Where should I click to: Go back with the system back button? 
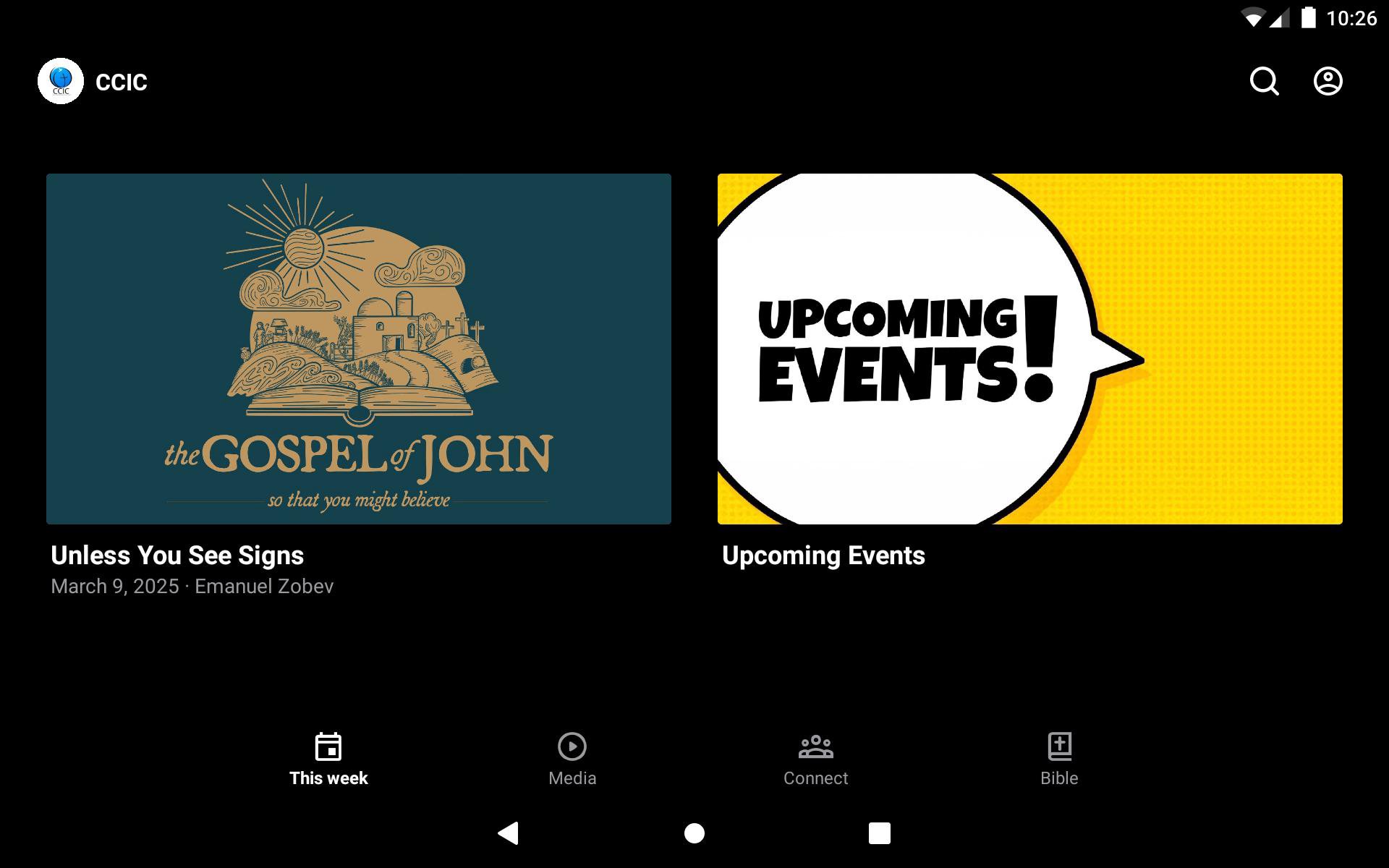click(509, 833)
